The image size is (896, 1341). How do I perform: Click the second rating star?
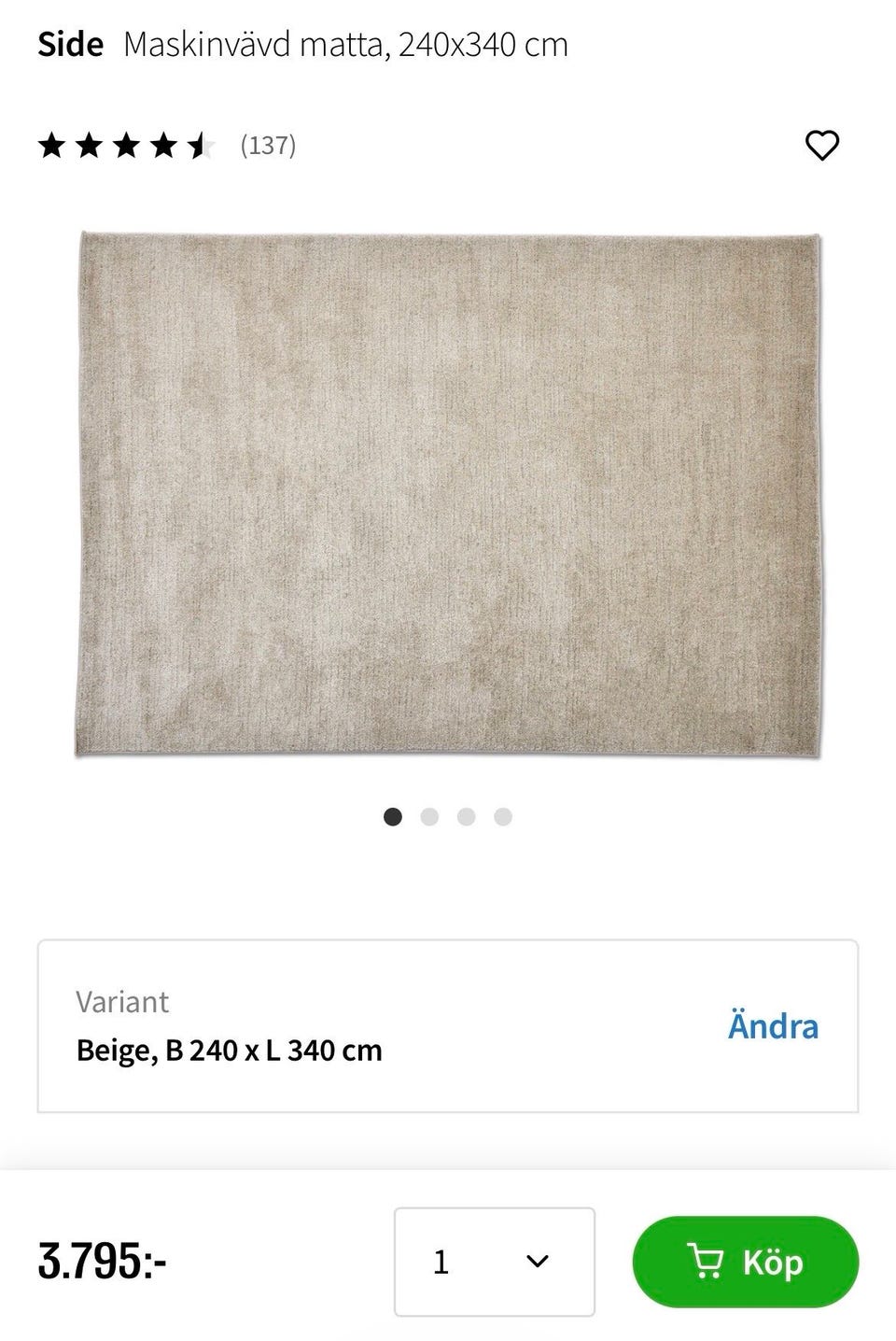click(92, 145)
